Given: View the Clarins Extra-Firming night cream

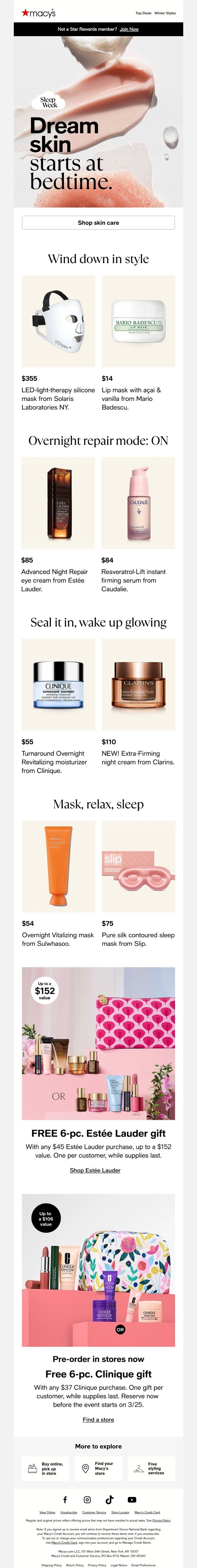Looking at the screenshot, I should pyautogui.click(x=138, y=684).
